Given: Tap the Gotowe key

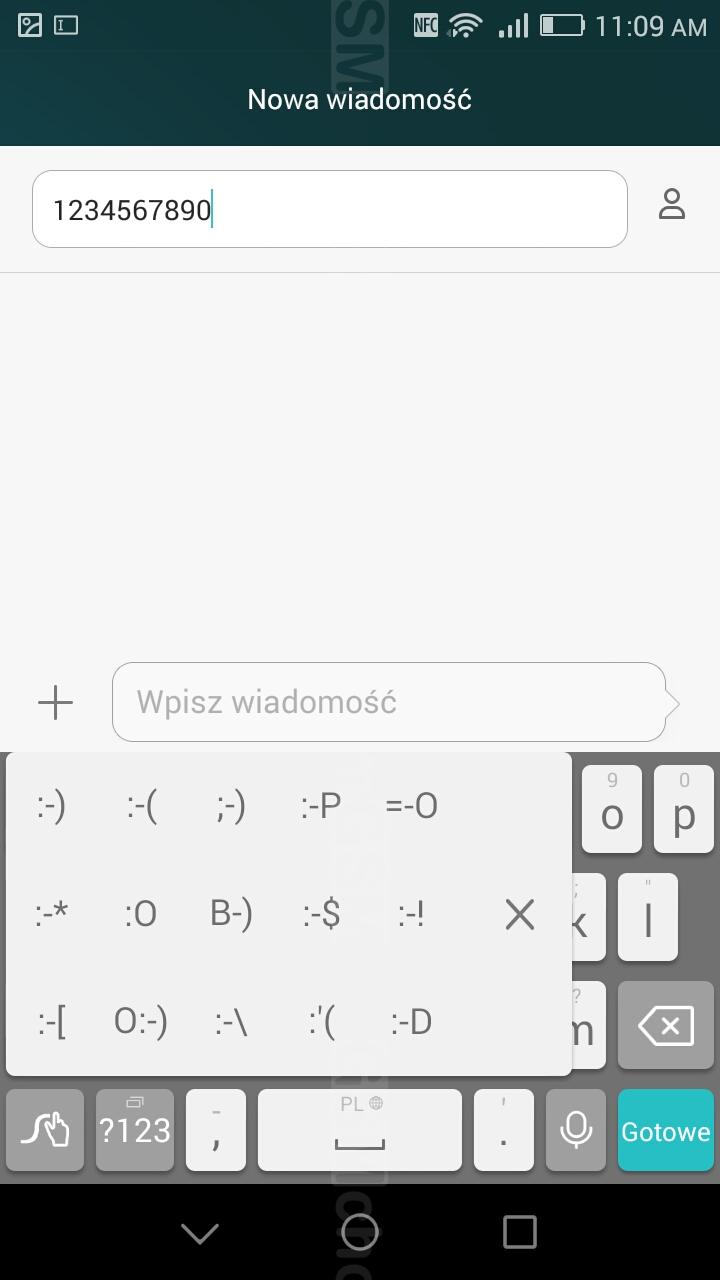Looking at the screenshot, I should pyautogui.click(x=665, y=1130).
